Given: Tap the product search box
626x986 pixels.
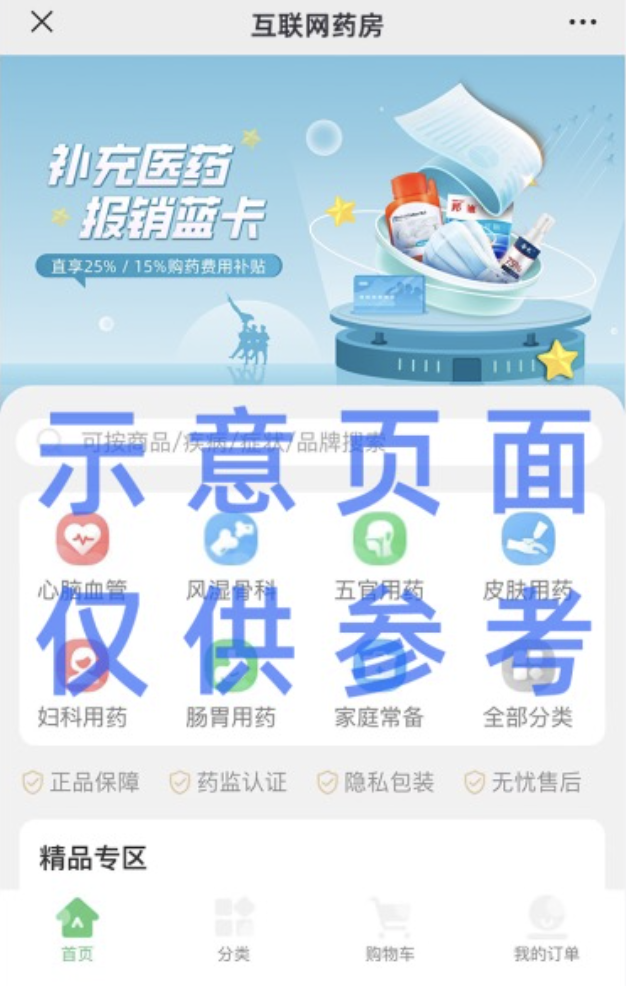Looking at the screenshot, I should coord(310,442).
